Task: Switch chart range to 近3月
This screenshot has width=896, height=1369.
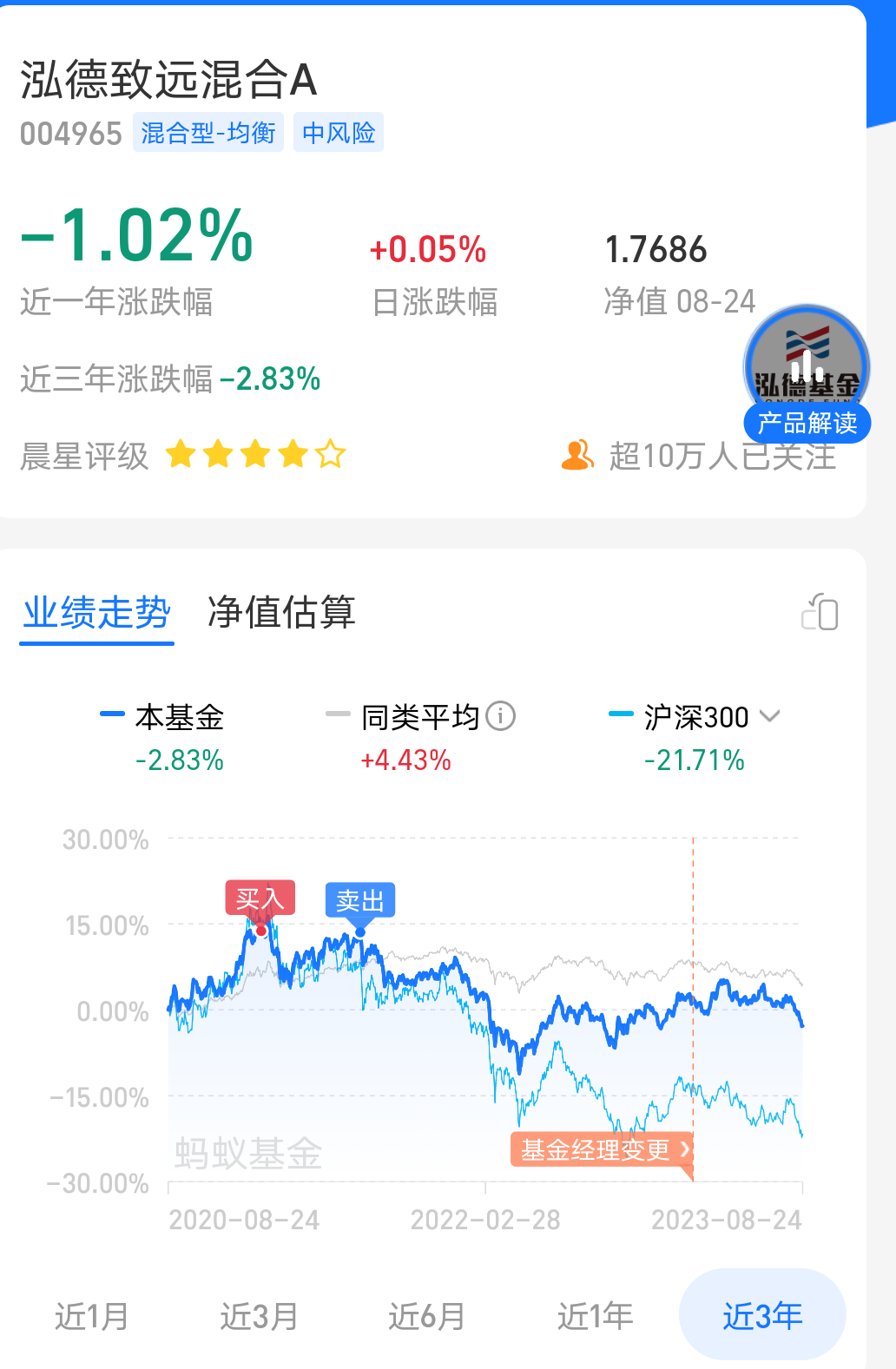Action: pyautogui.click(x=259, y=1316)
